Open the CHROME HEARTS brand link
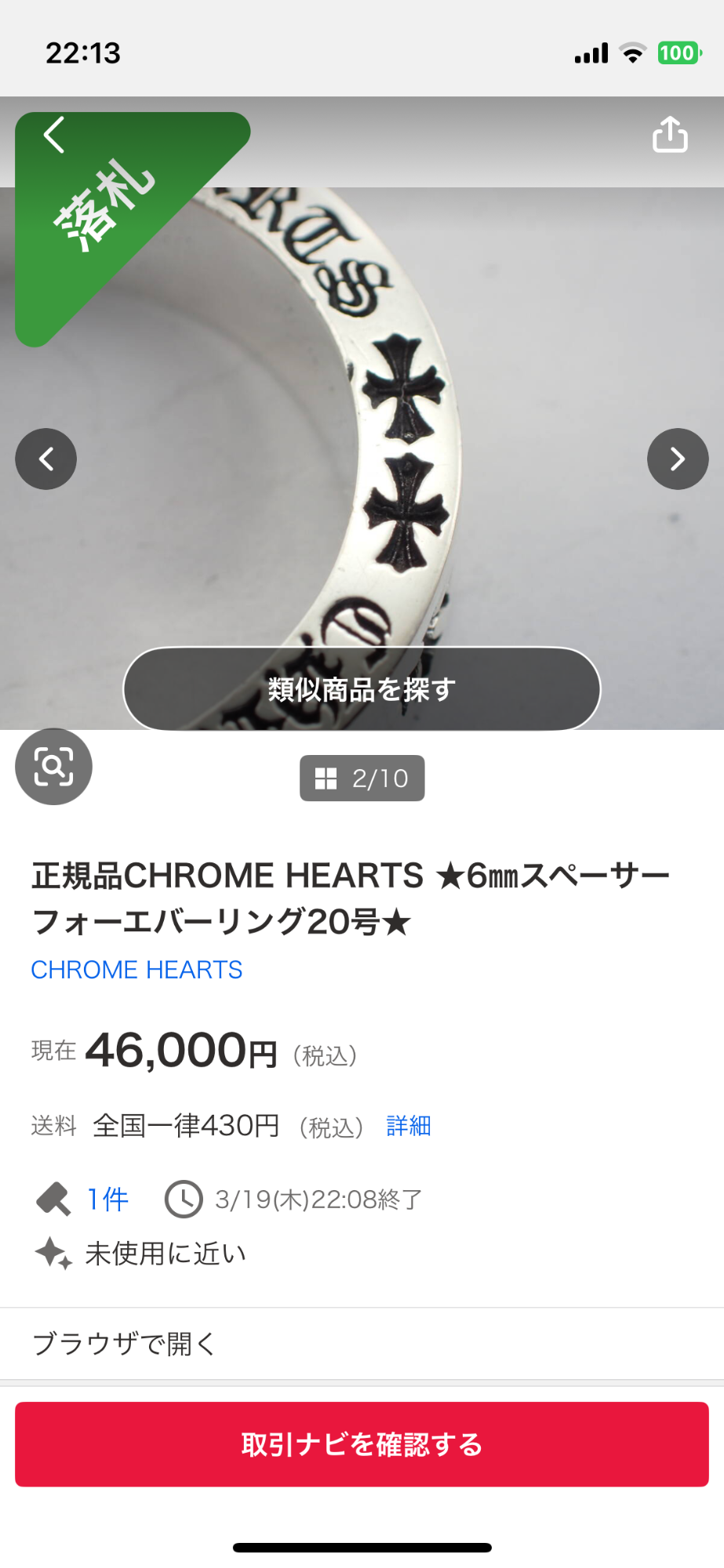Screen dimensions: 724x1568 (136, 970)
